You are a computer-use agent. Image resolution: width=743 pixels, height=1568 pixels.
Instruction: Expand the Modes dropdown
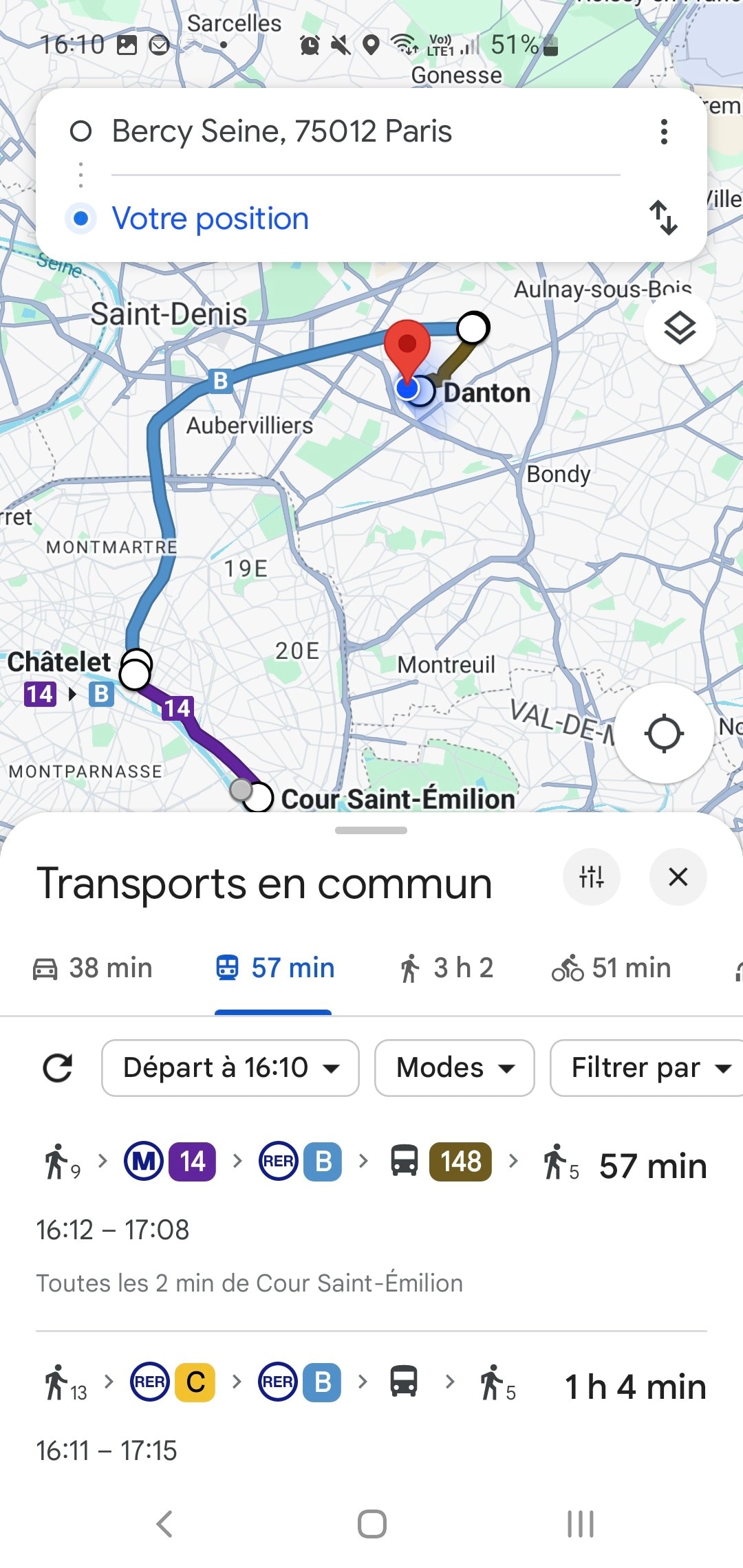[455, 1068]
